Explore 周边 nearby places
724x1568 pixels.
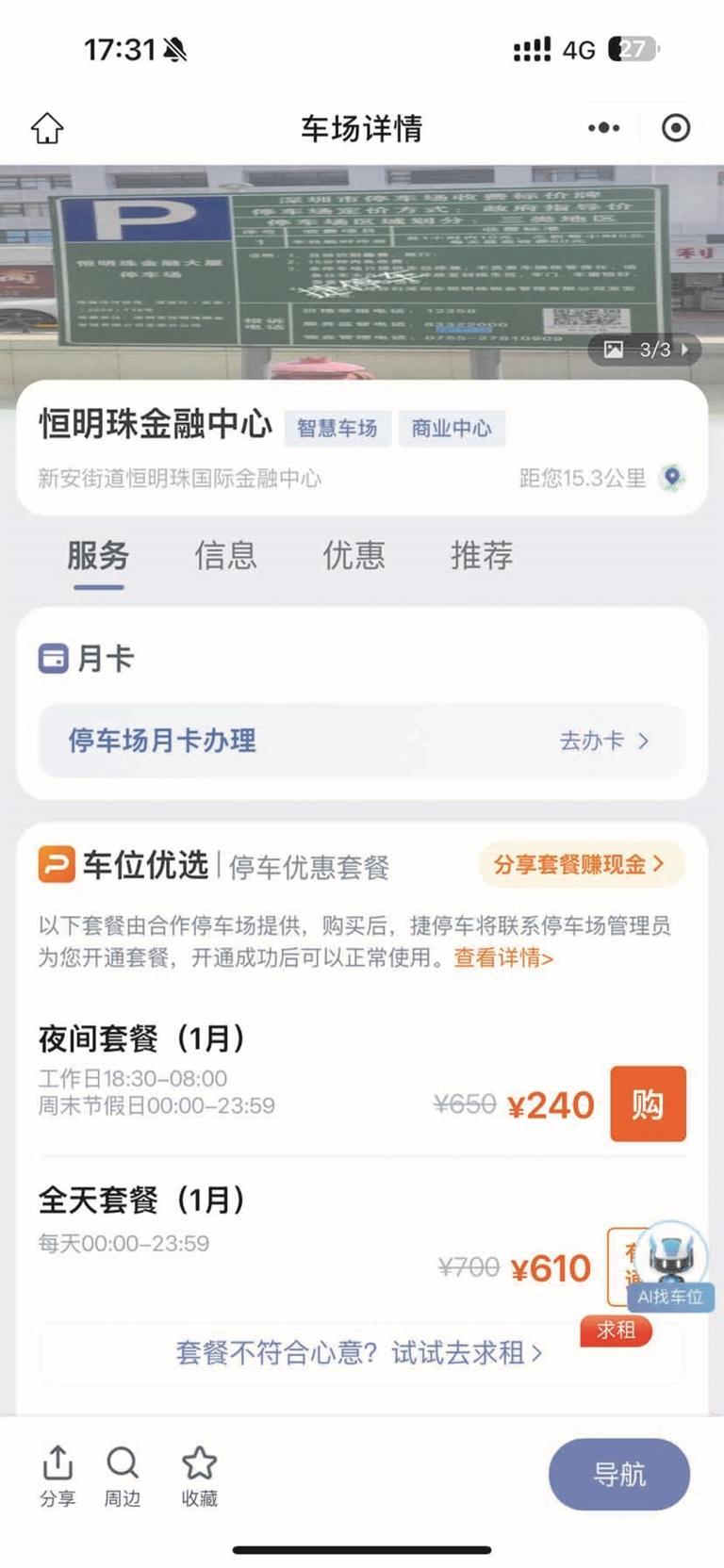[x=123, y=1476]
